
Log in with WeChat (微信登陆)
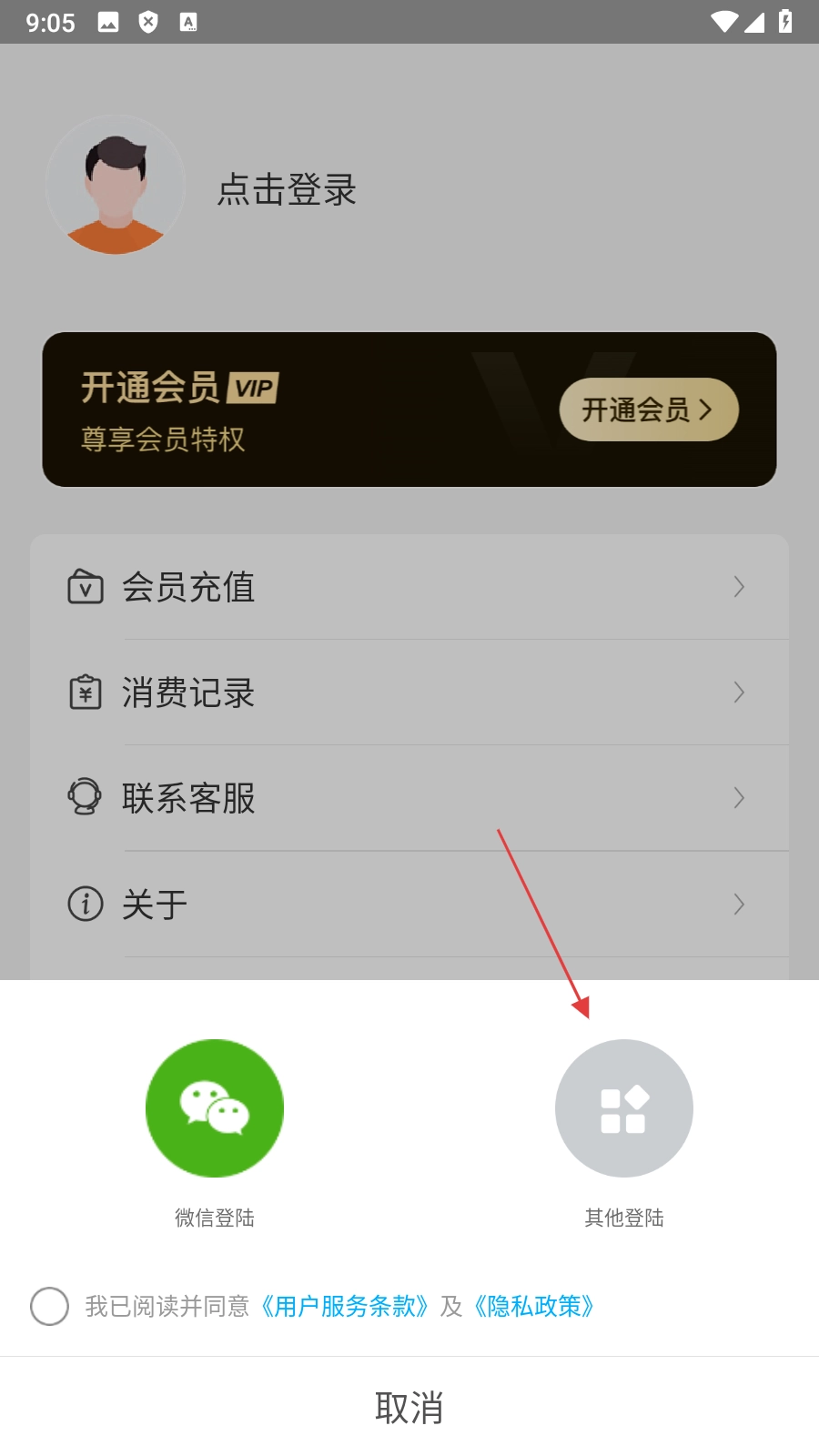[215, 1108]
